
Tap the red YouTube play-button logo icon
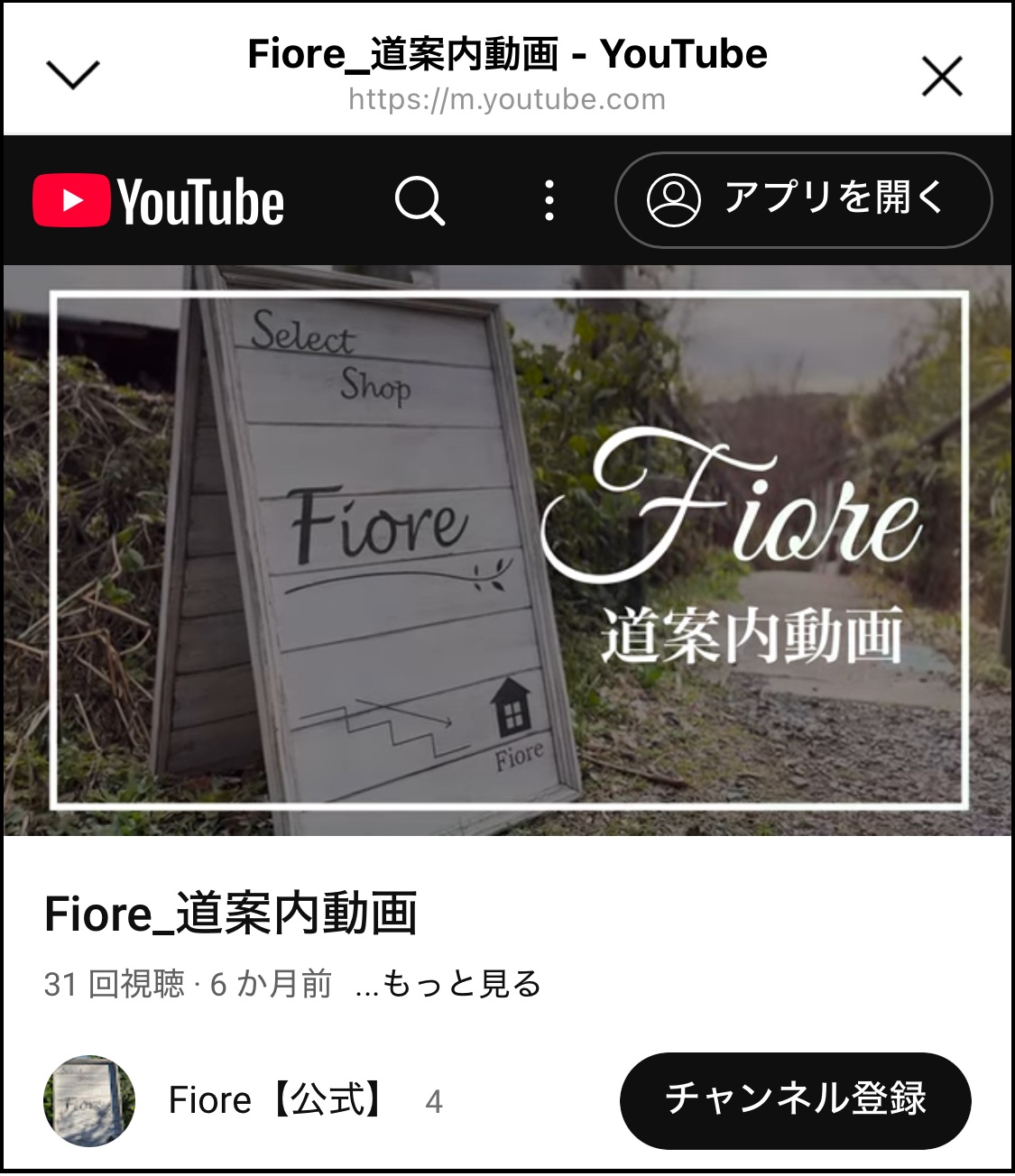(70, 200)
